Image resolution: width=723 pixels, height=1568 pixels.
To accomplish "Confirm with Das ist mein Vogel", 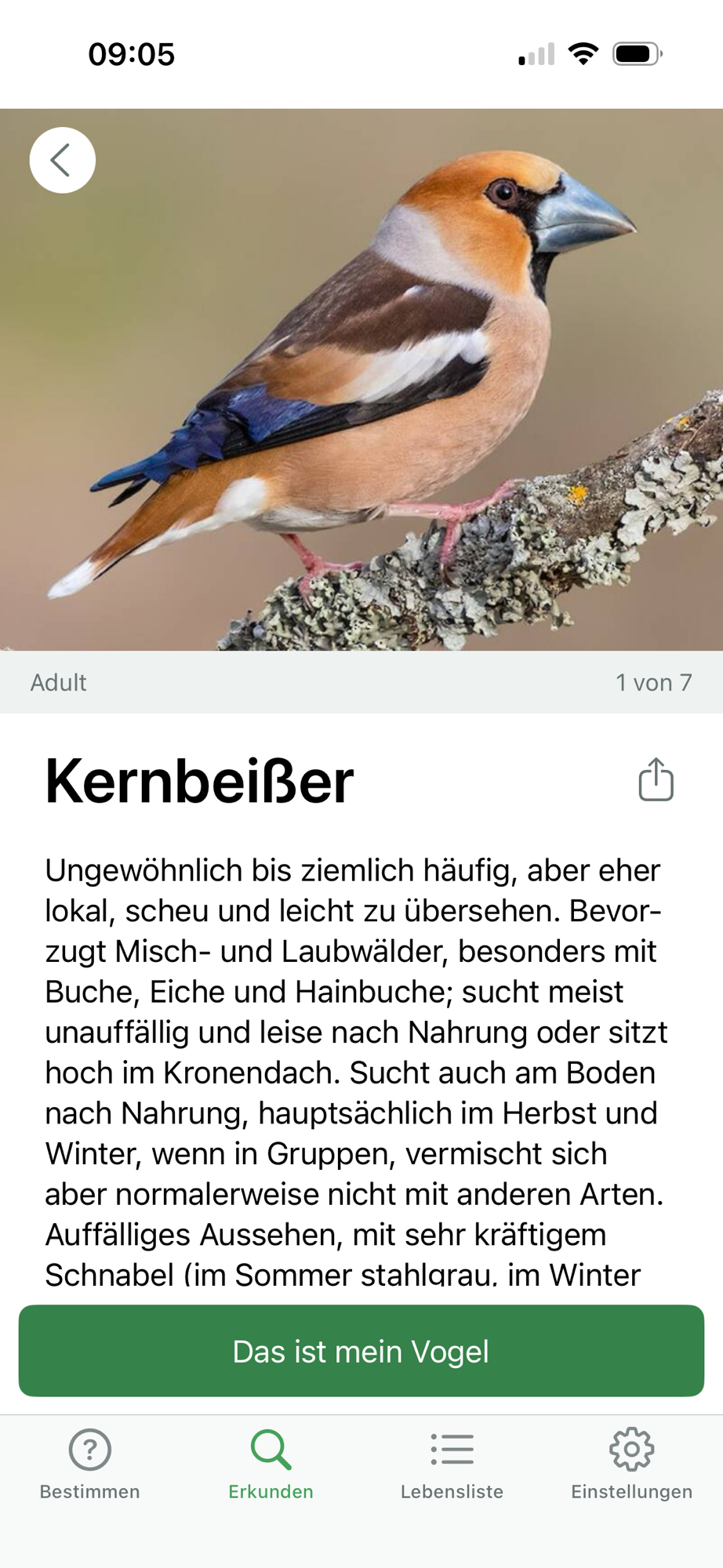I will tap(361, 1351).
